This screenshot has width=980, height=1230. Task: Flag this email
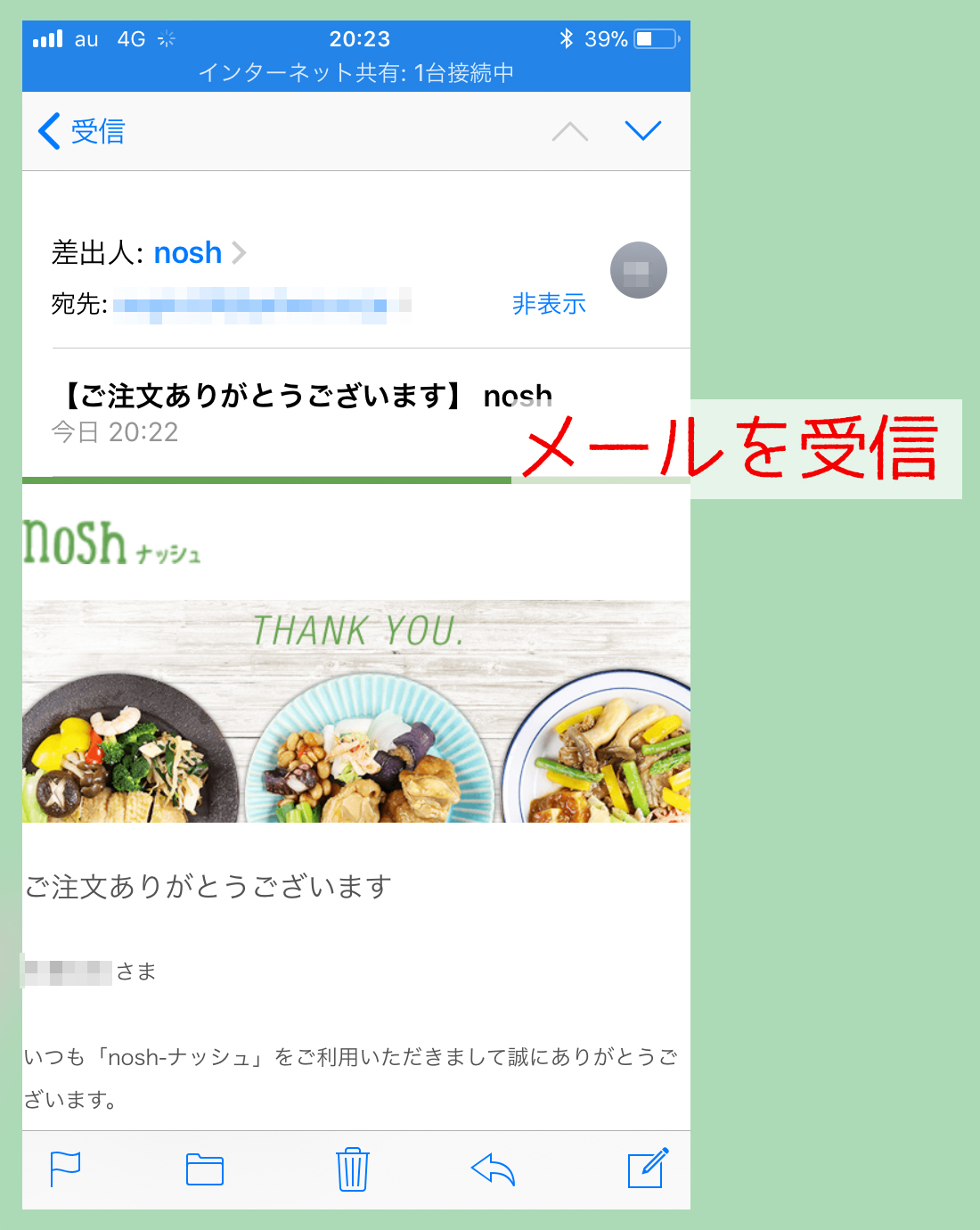coord(66,1168)
